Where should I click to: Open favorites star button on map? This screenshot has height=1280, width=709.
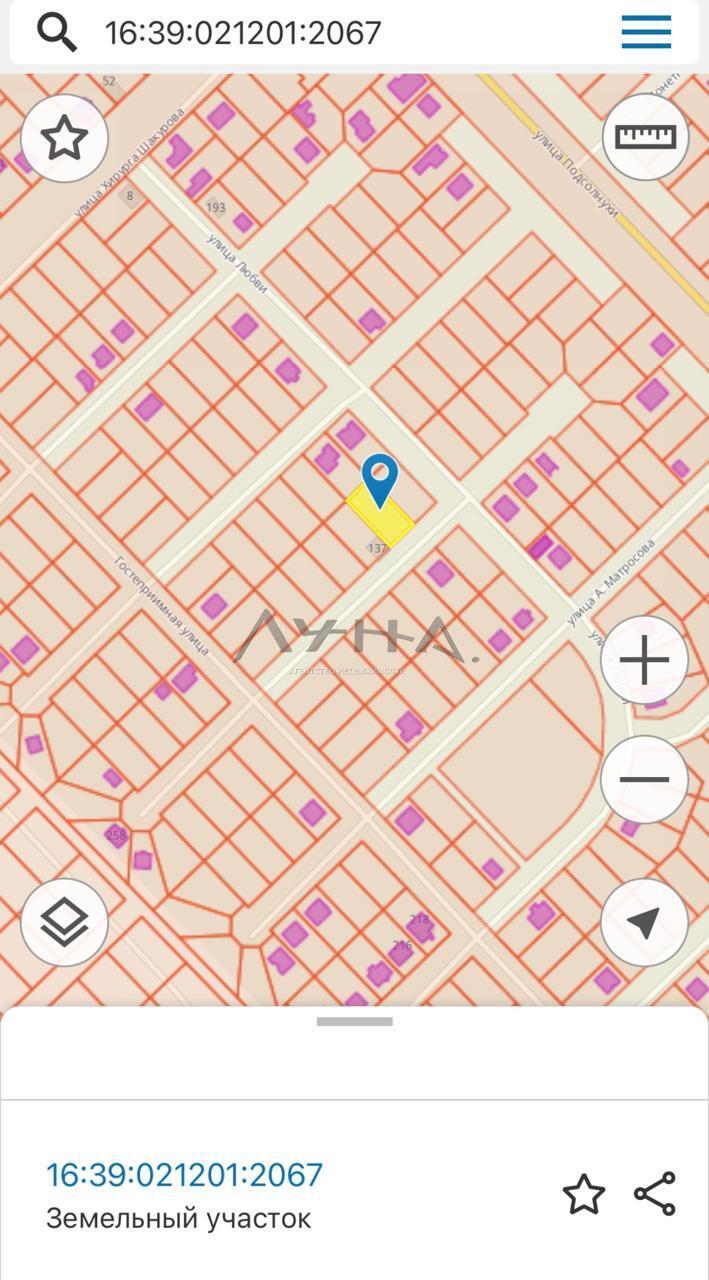coord(64,138)
